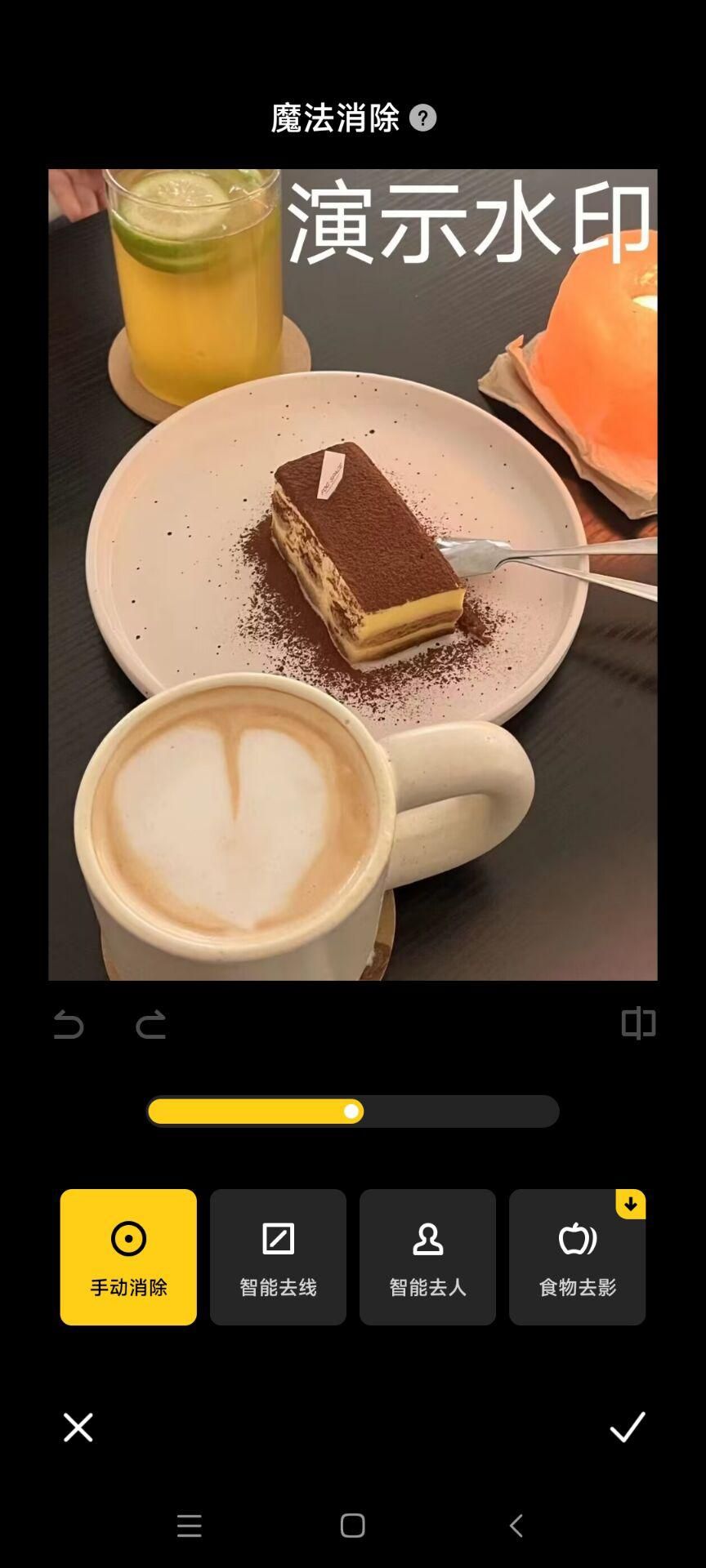
Task: Tap the download badge on 食物去影
Action: click(x=630, y=1203)
